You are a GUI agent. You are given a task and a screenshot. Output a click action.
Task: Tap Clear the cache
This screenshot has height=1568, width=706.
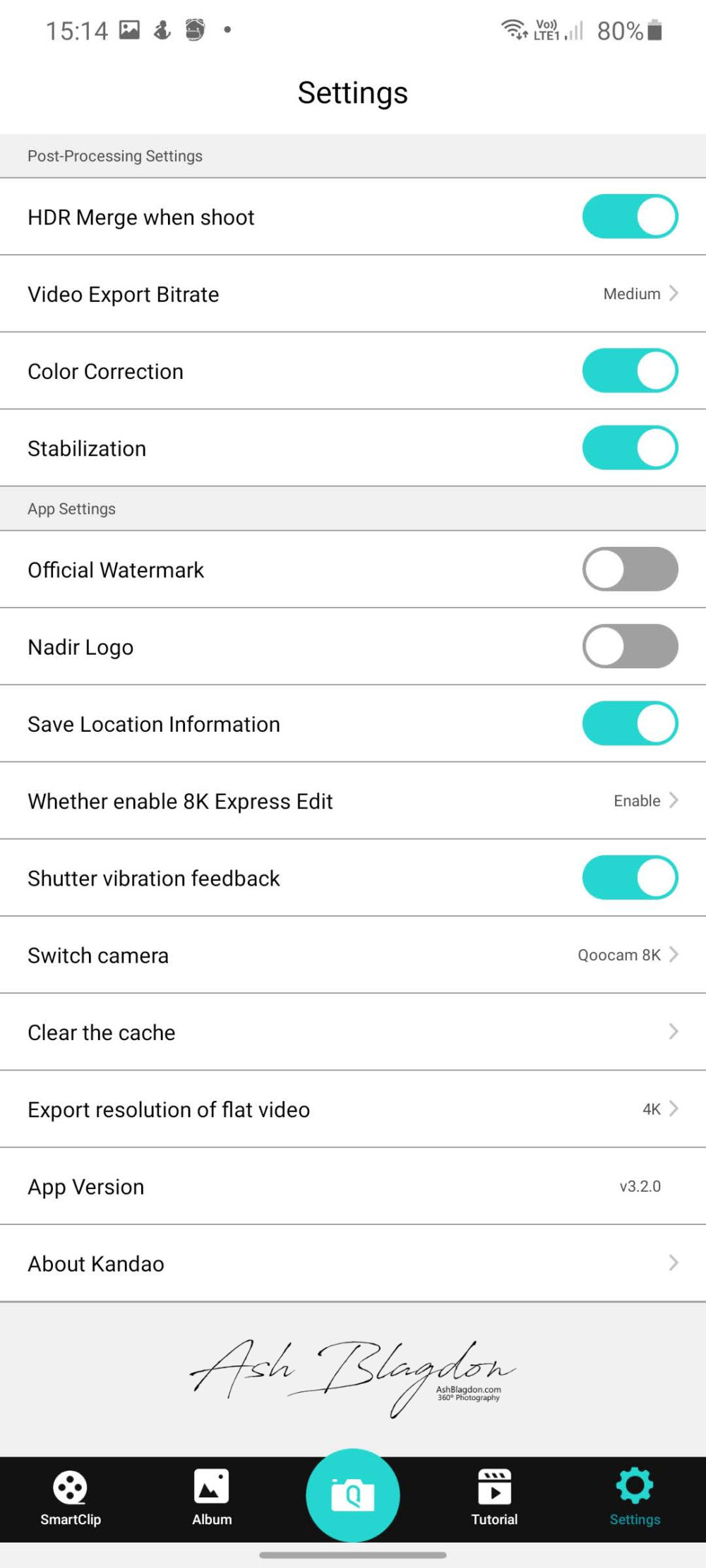[x=353, y=1032]
